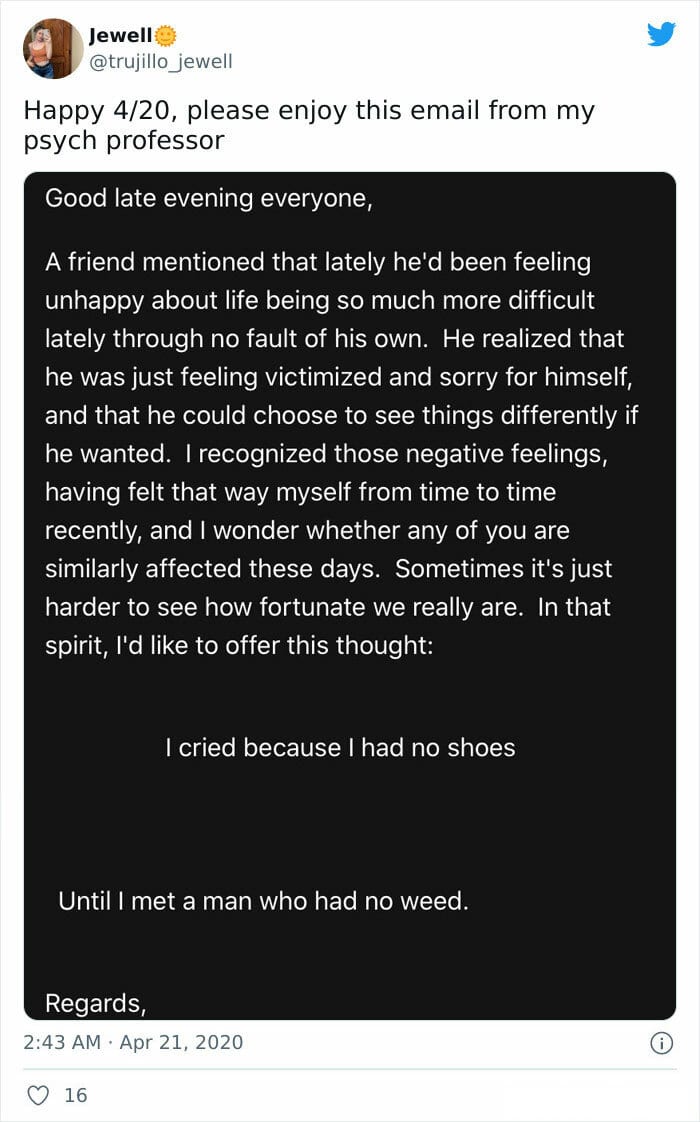Open the @trujillo_jewell handle
This screenshot has width=700, height=1122.
click(x=160, y=62)
